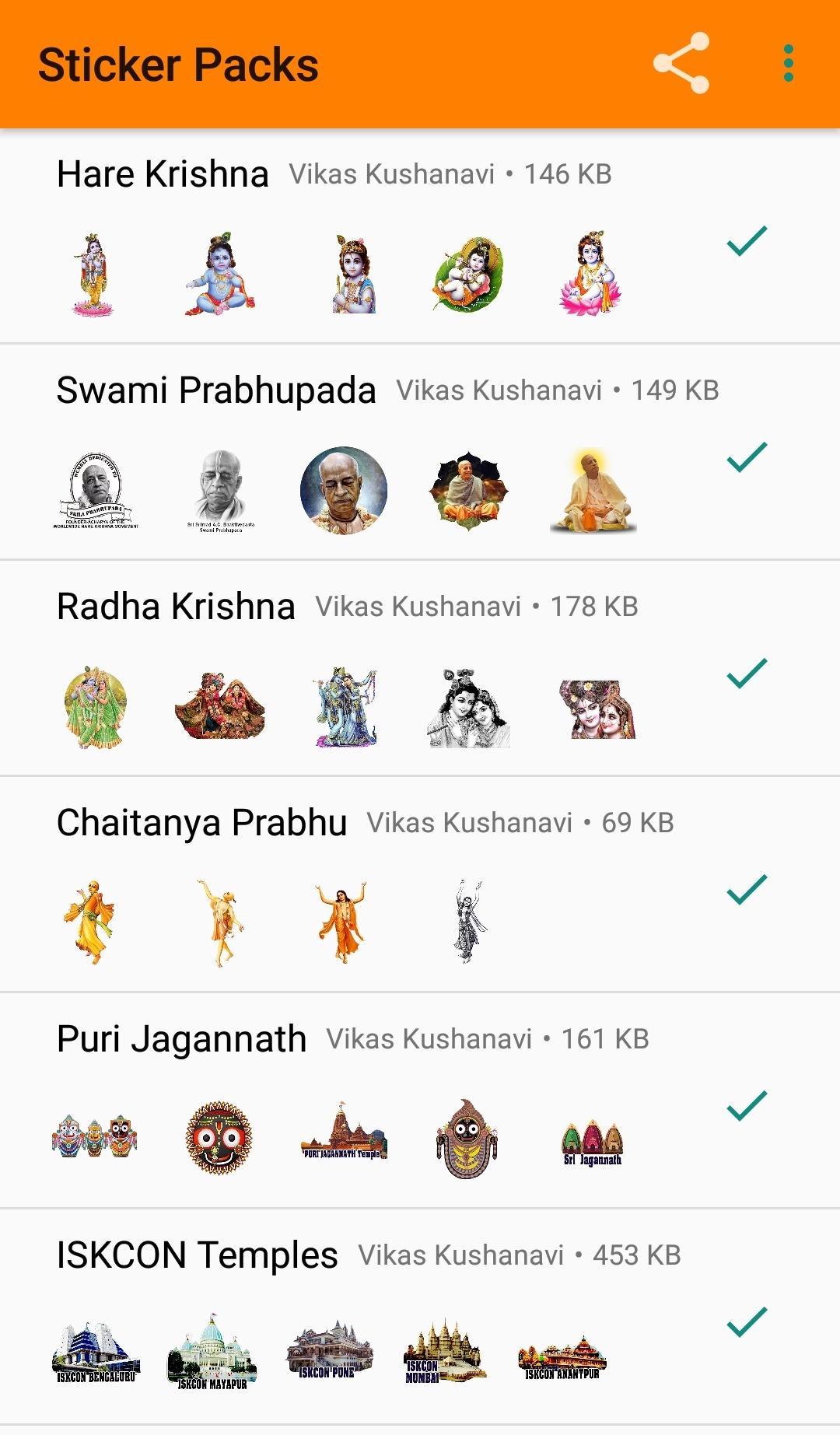Tap the checkmark on Chaitanya Prabhu pack
This screenshot has width=840, height=1435.
pyautogui.click(x=747, y=890)
